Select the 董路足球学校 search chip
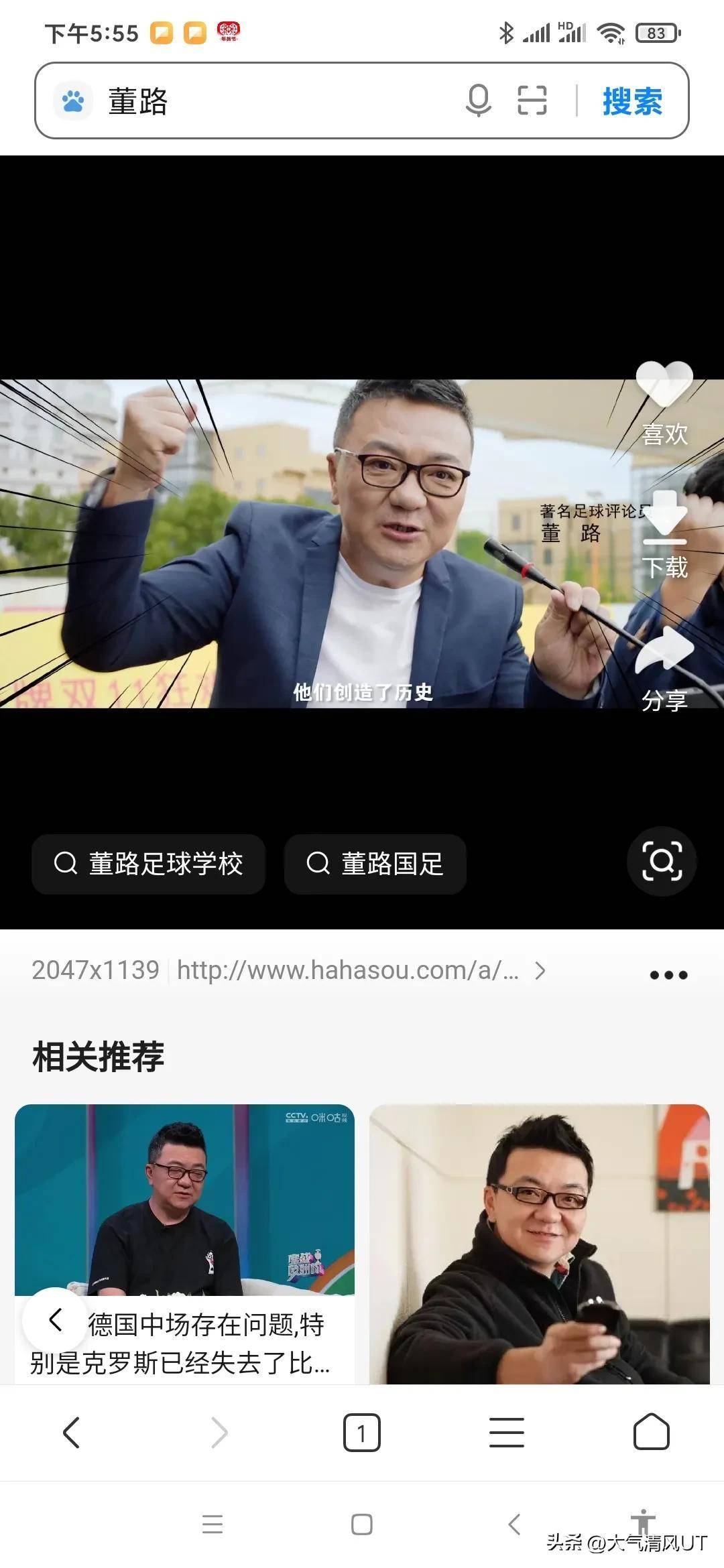724x1568 pixels. (149, 864)
